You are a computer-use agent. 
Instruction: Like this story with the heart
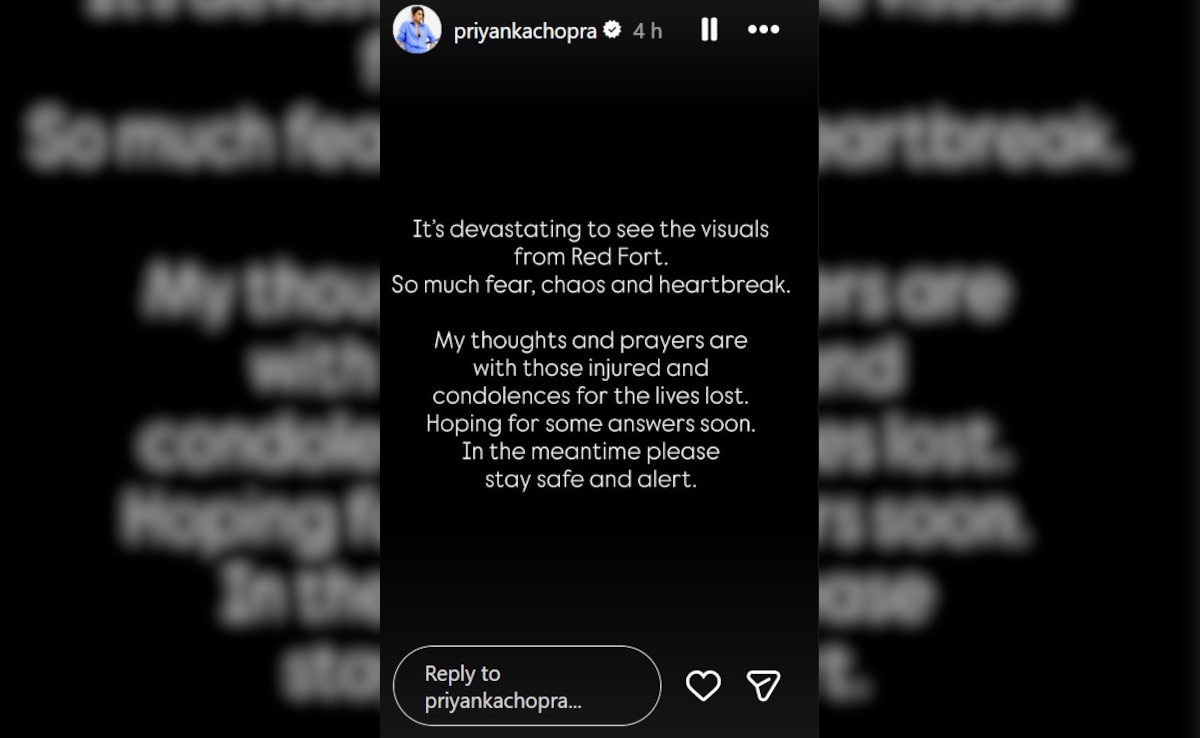click(703, 686)
